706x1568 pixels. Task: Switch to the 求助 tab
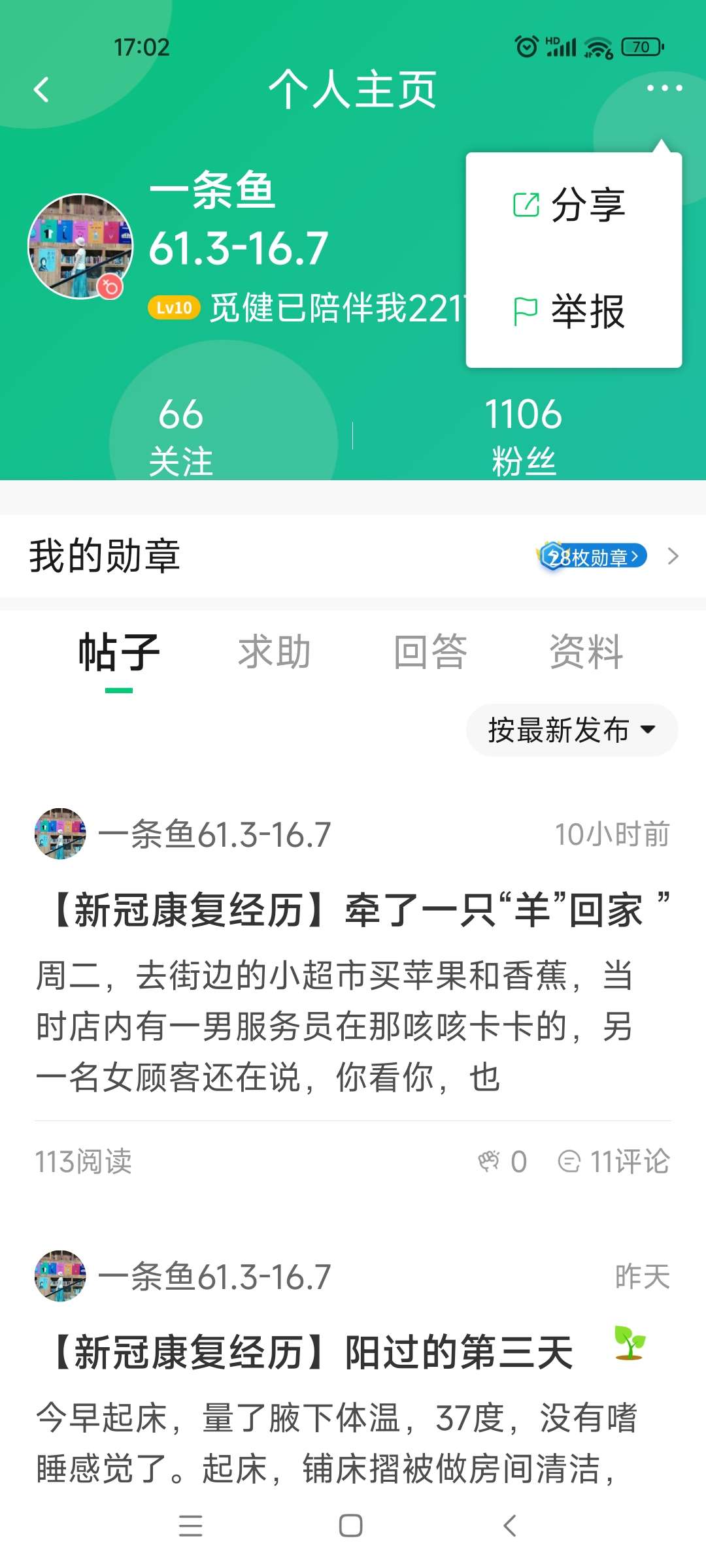pyautogui.click(x=274, y=652)
